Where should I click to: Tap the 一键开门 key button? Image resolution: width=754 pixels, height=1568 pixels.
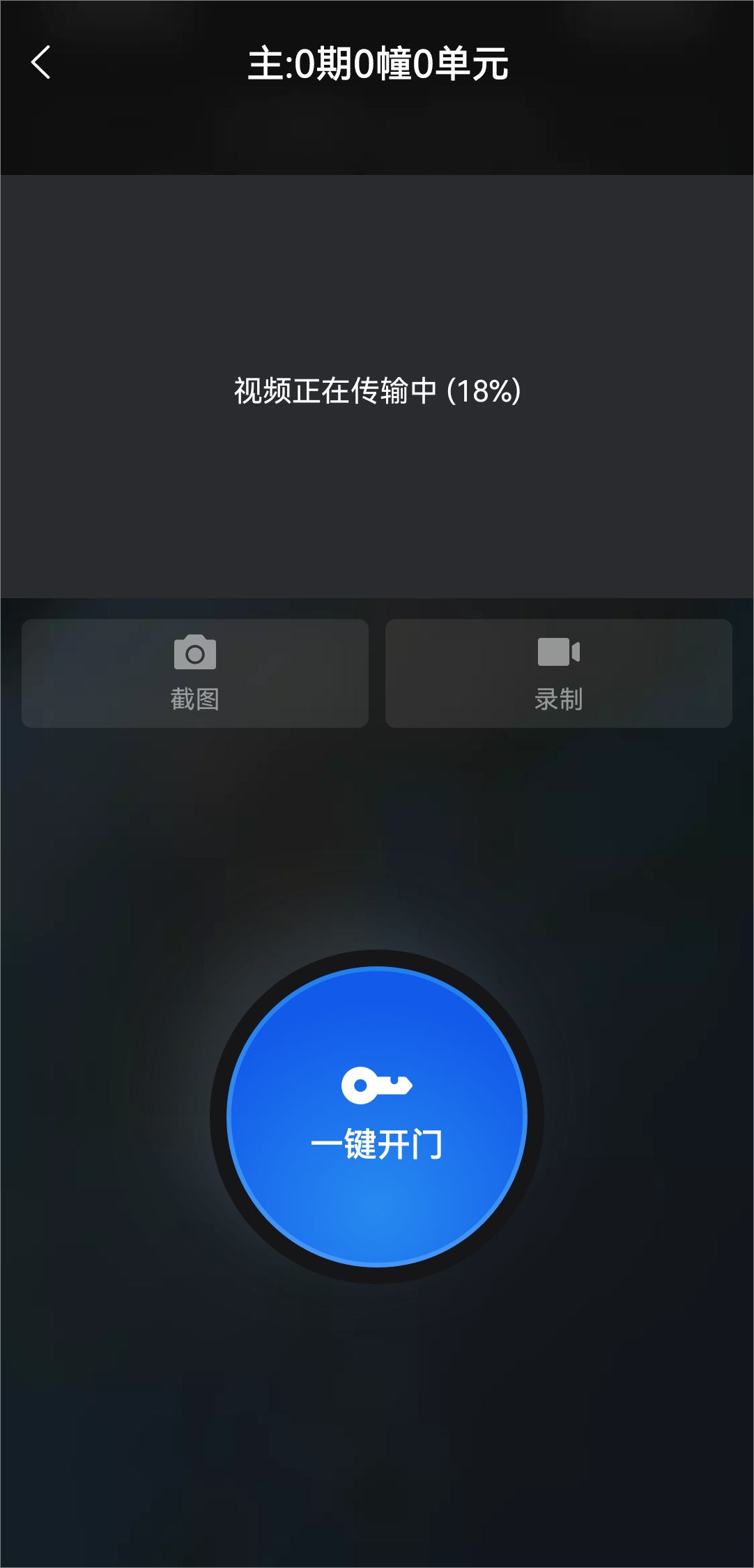tap(377, 1117)
